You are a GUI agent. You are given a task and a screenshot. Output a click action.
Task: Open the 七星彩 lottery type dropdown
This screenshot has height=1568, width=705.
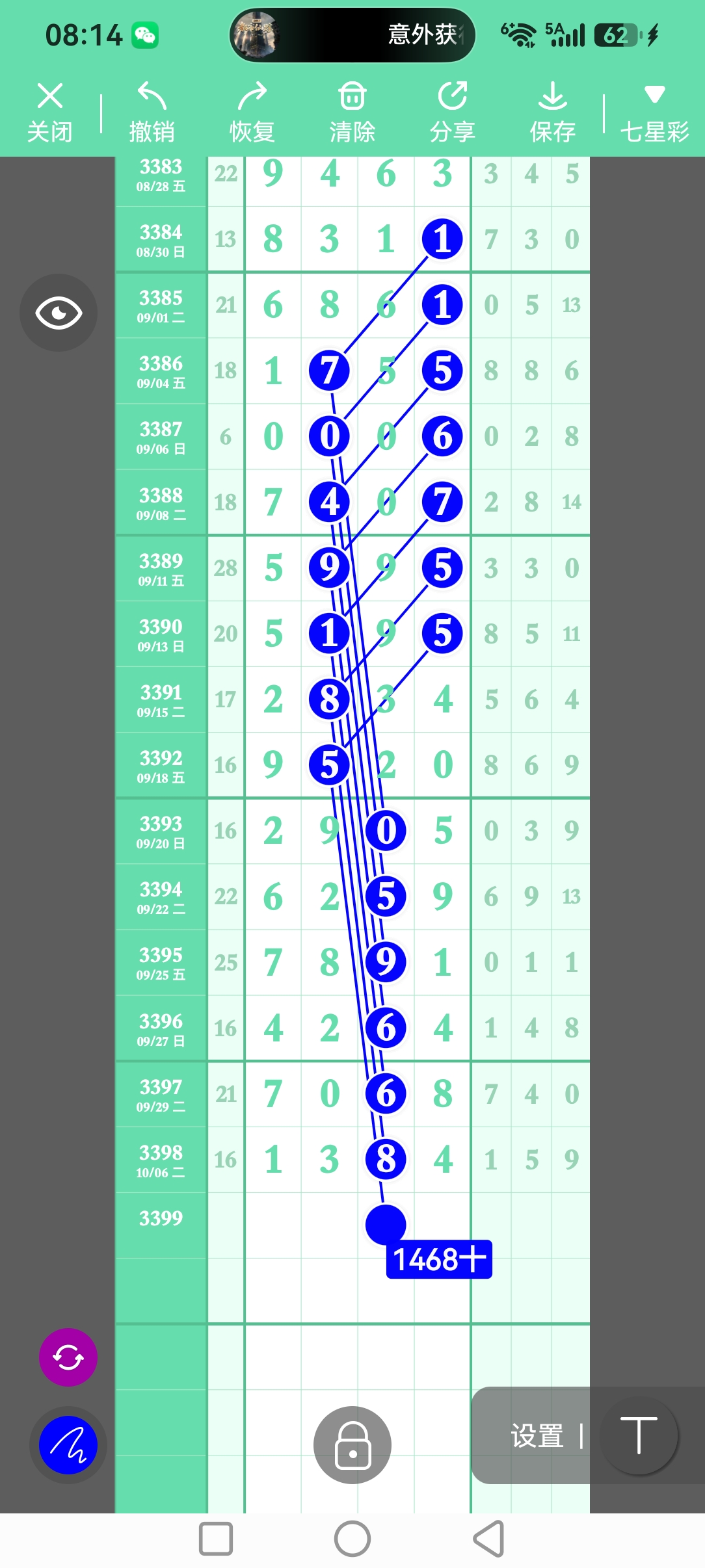click(654, 112)
